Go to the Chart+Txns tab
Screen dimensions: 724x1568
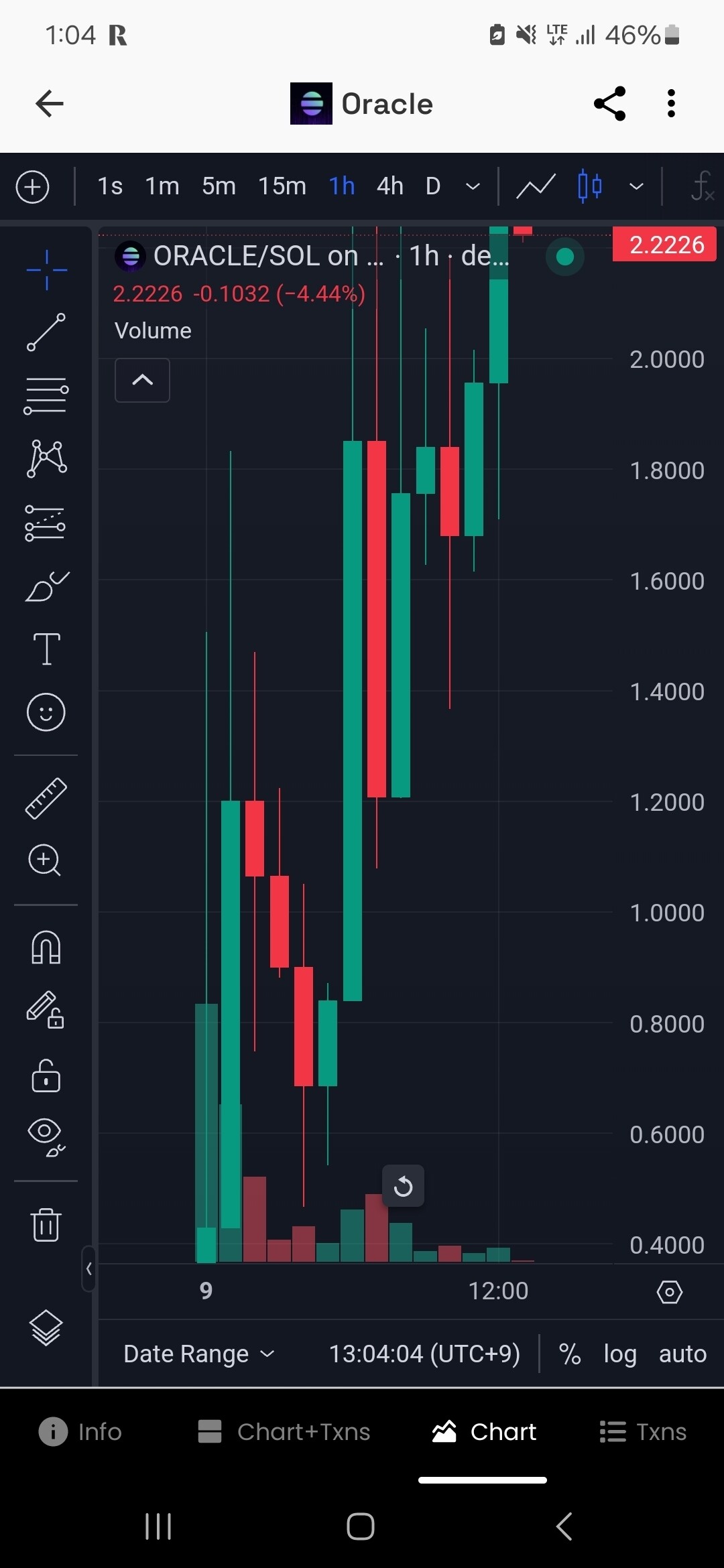[x=284, y=1432]
